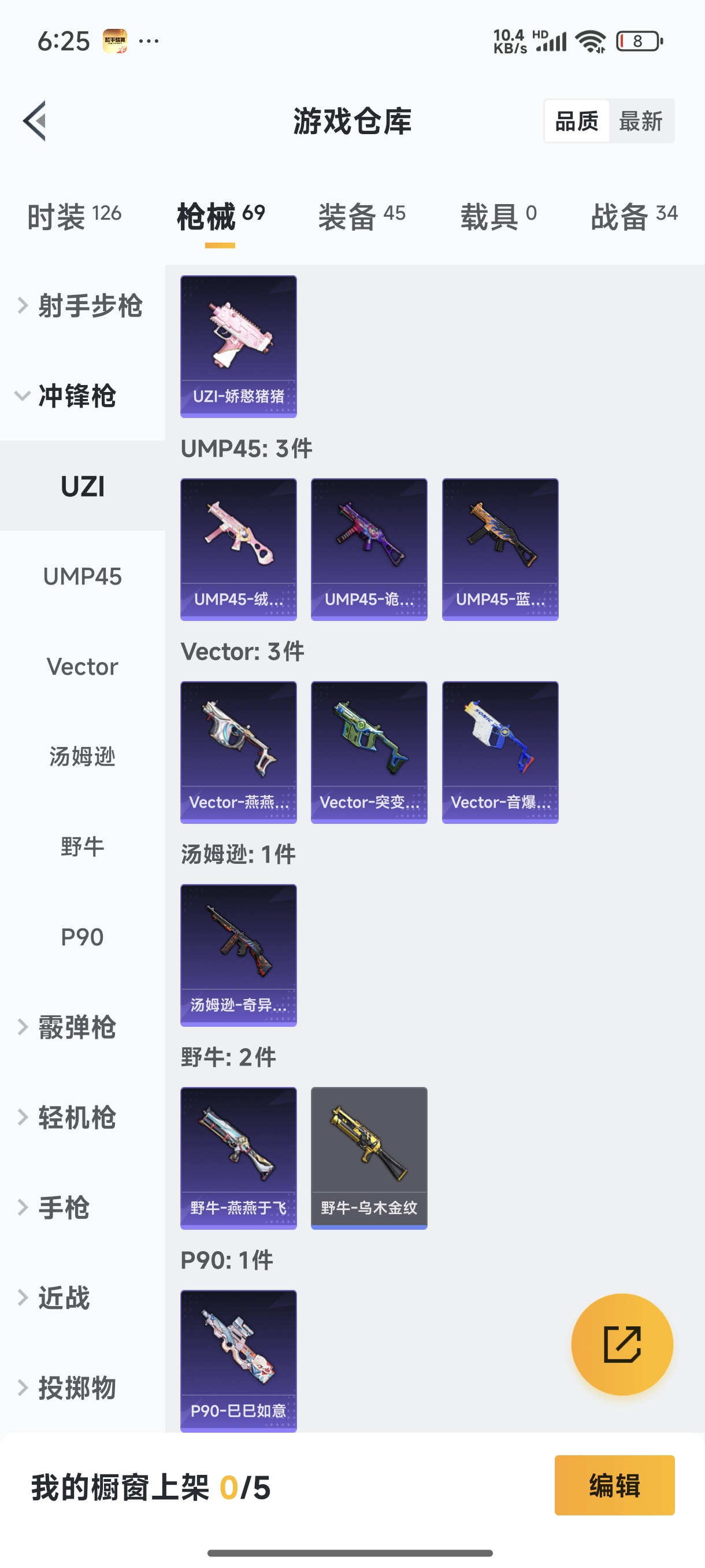View the Vector-音爆 skin card
The height and width of the screenshot is (1568, 705).
coord(500,752)
